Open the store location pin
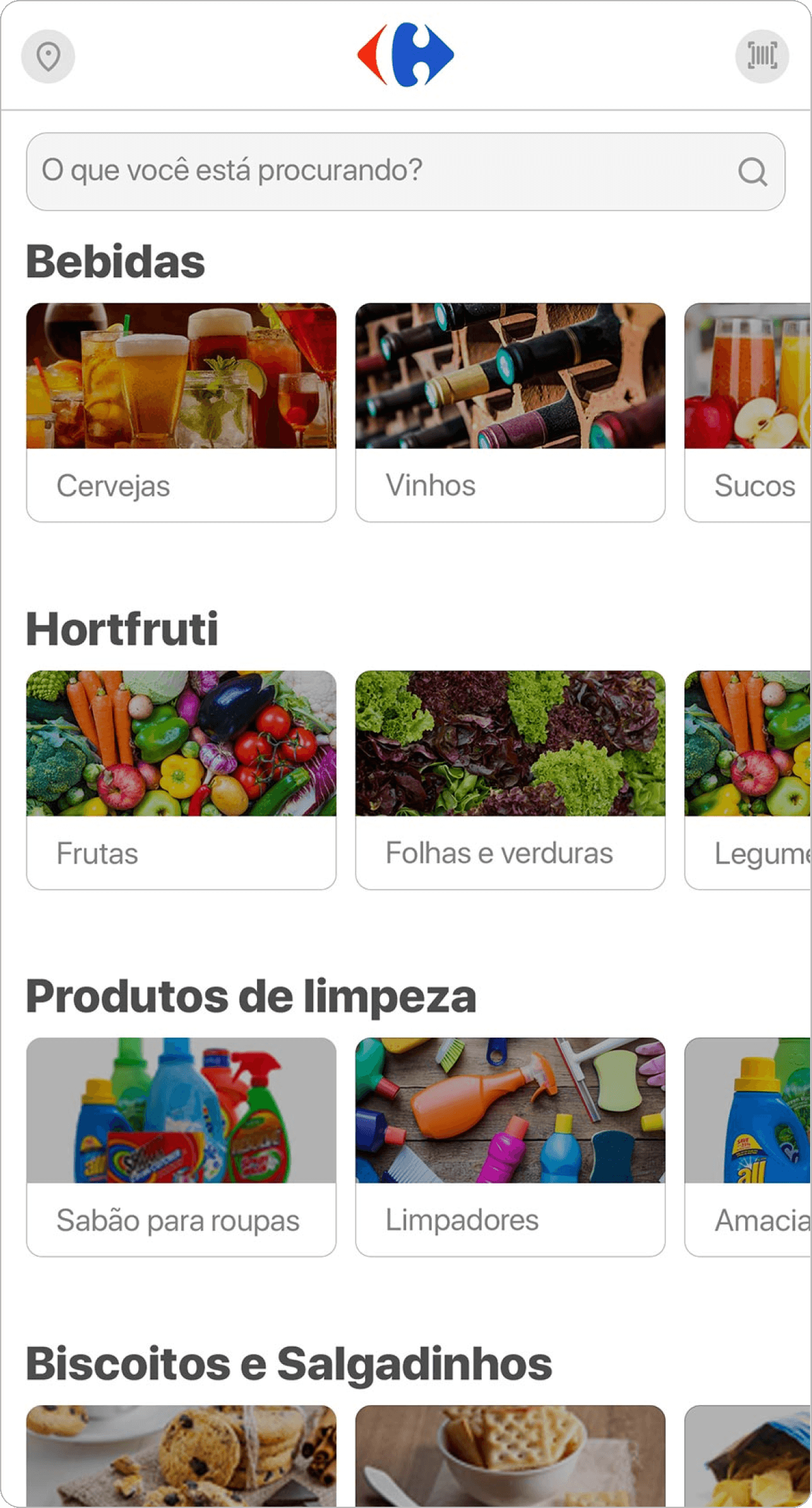 48,56
